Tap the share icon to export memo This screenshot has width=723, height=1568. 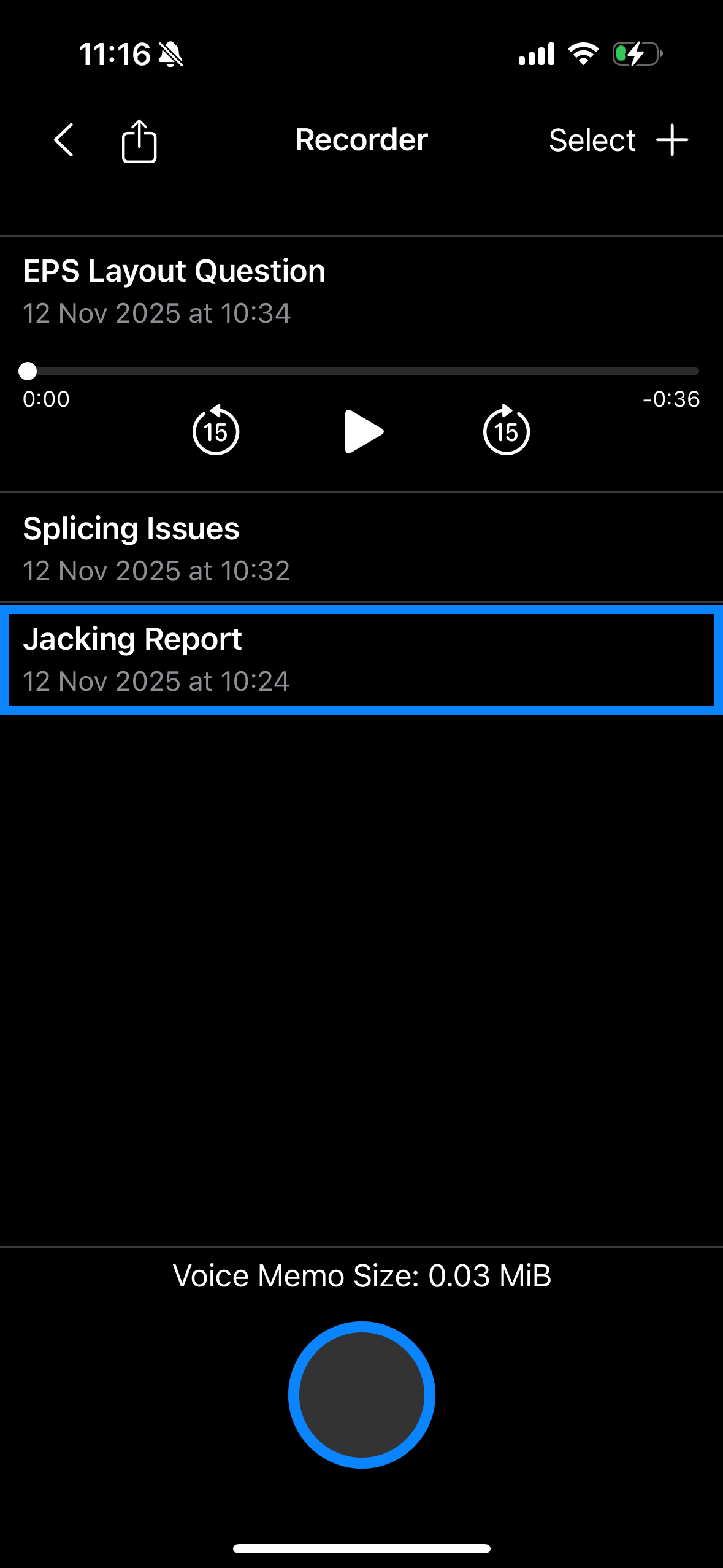138,140
